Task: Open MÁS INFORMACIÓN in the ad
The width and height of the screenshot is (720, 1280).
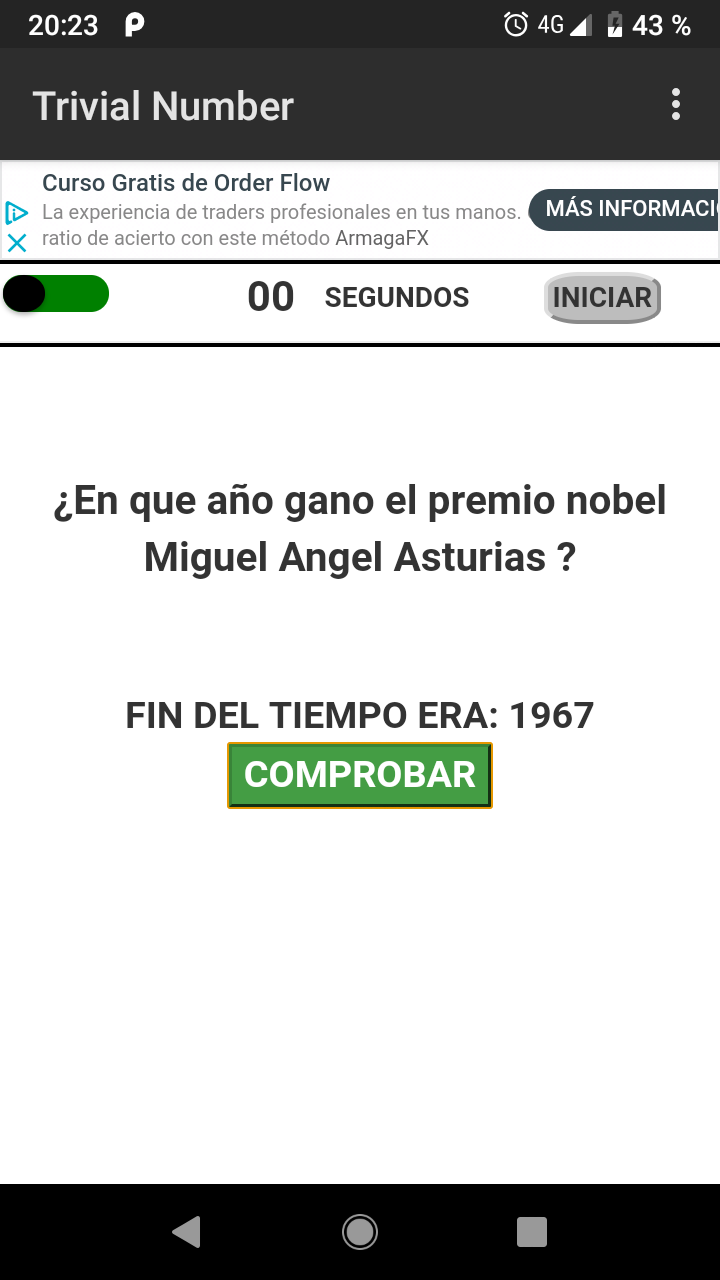Action: tap(624, 210)
